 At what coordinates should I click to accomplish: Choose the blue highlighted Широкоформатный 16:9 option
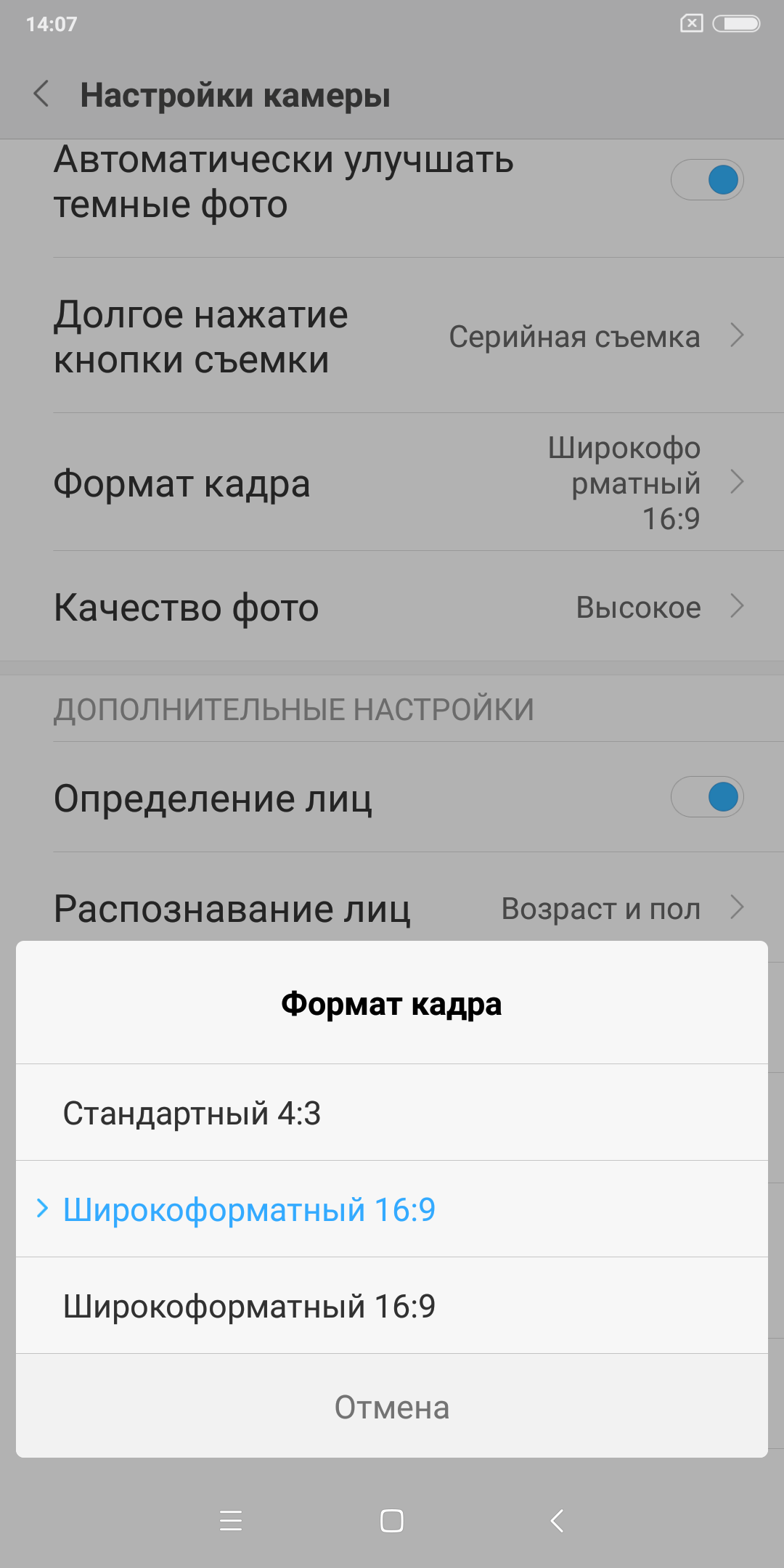pos(392,1209)
